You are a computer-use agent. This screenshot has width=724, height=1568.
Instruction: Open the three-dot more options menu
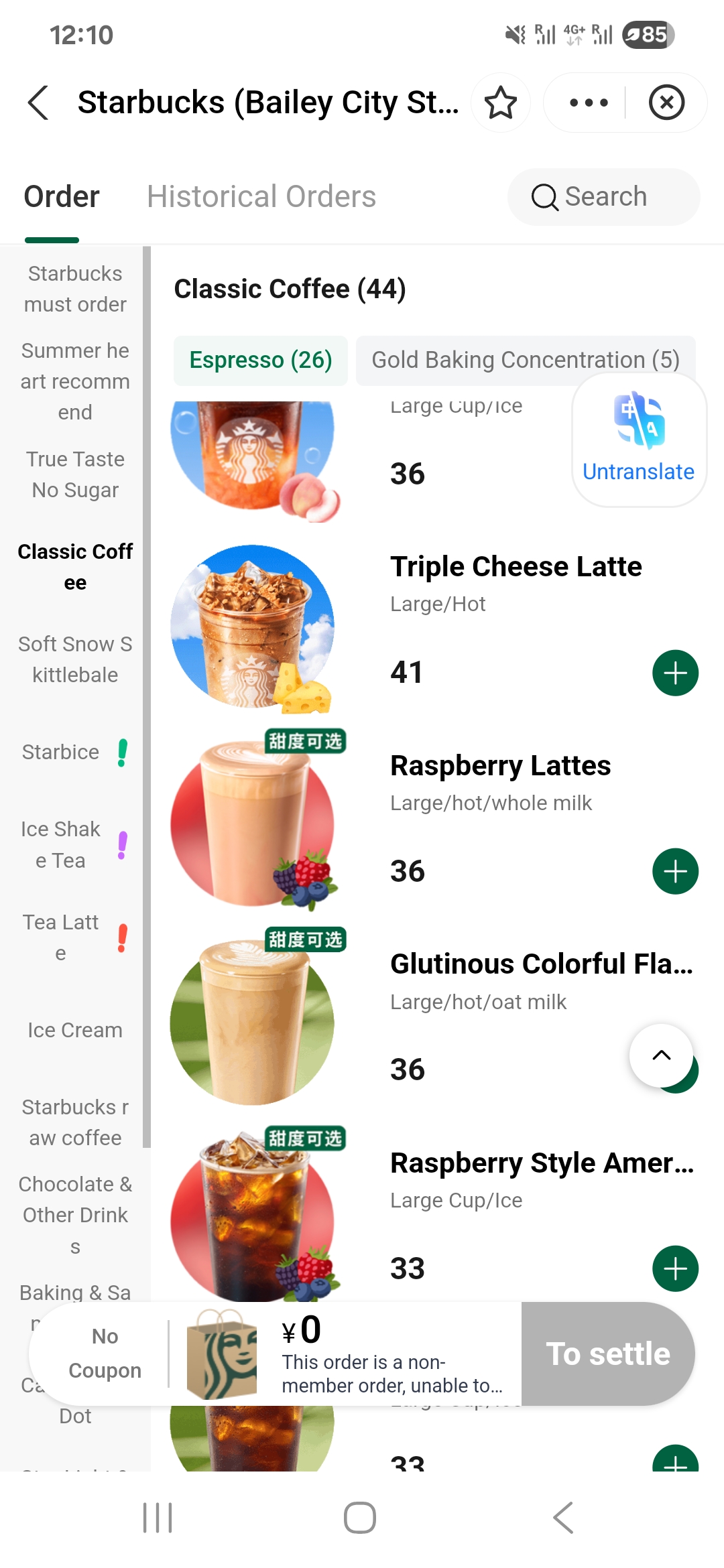pyautogui.click(x=588, y=103)
